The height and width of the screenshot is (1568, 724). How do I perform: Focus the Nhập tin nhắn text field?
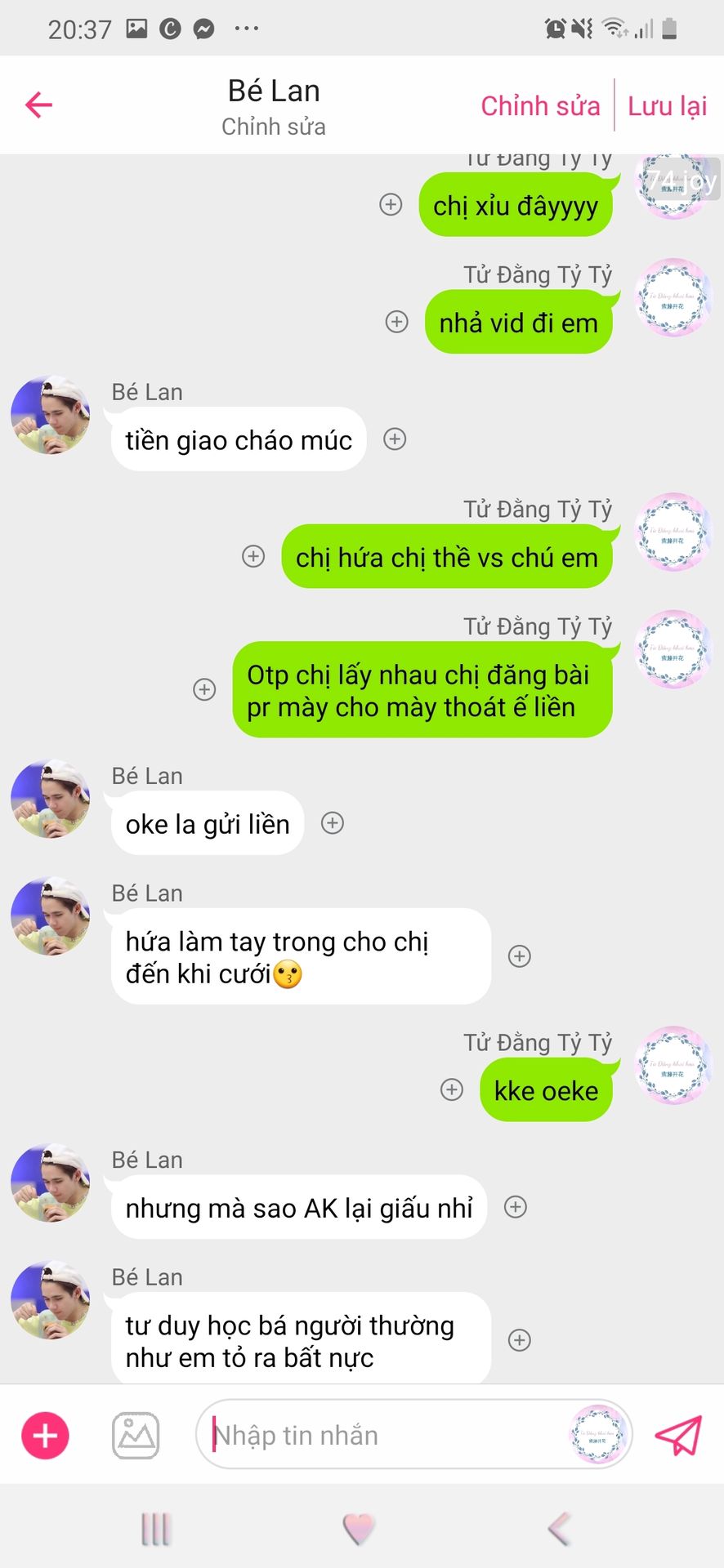coord(384,1435)
